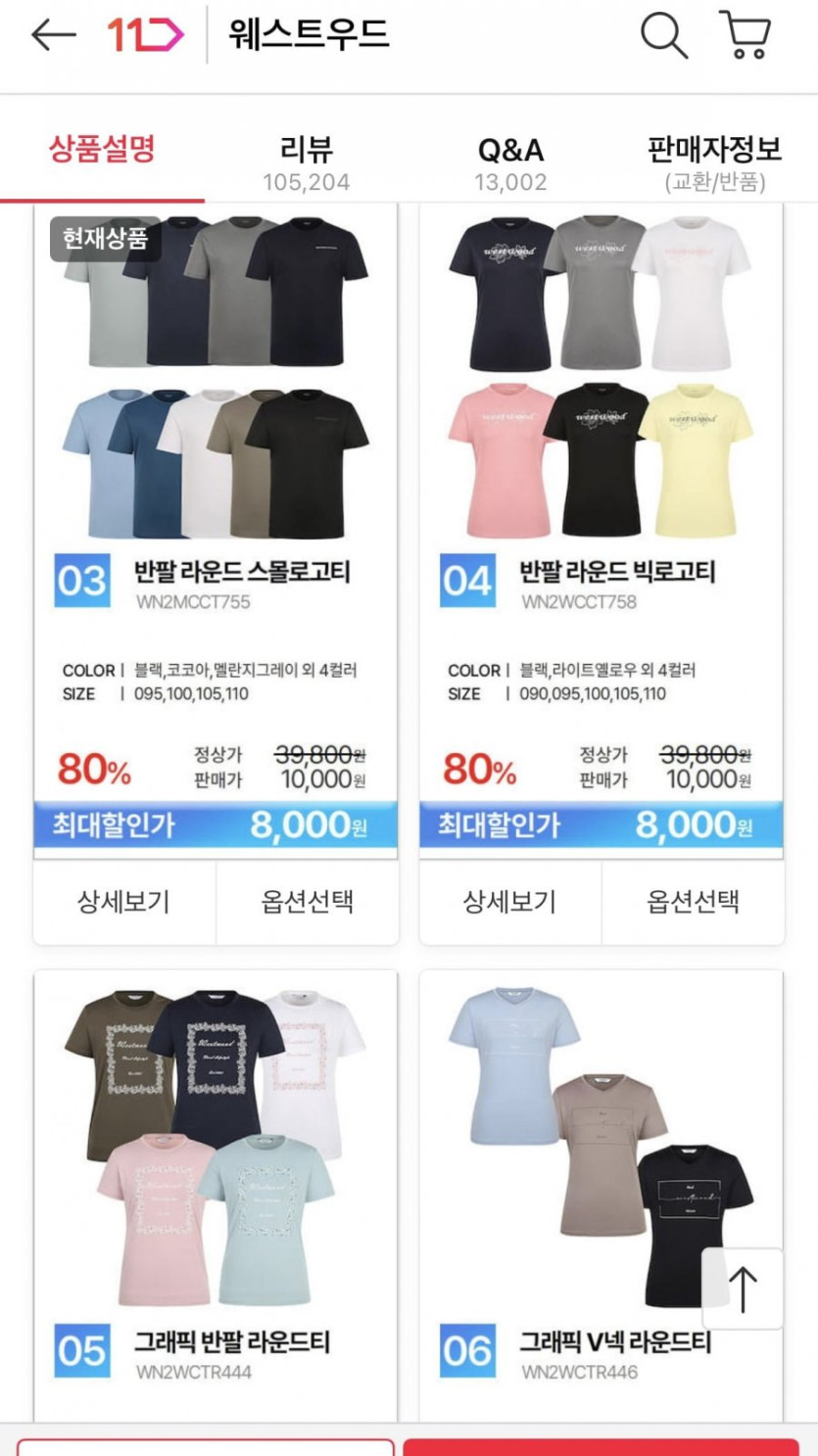818x1456 pixels.
Task: Tap 상세보기 for 반팔 라운드 스몰로고티
Action: click(123, 902)
